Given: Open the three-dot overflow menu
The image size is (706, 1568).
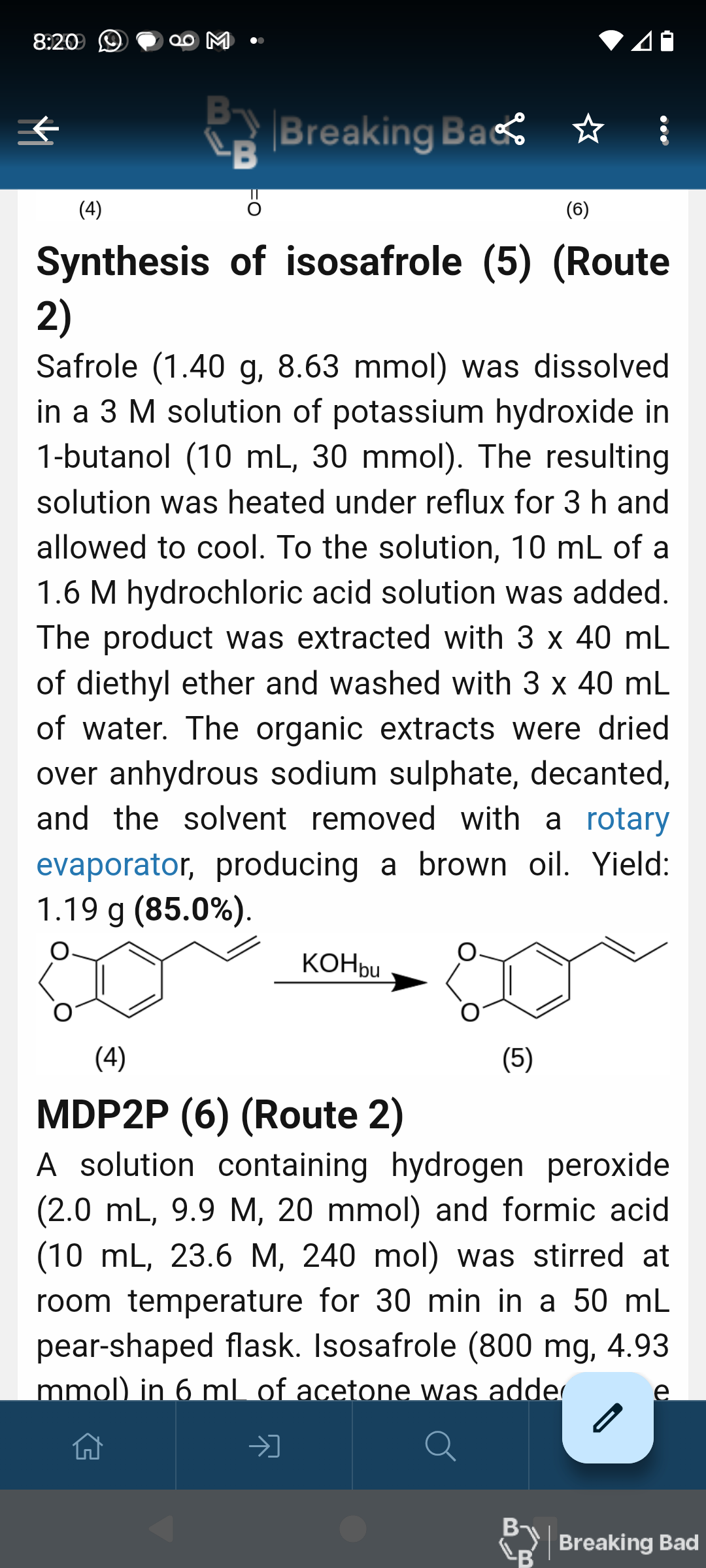Looking at the screenshot, I should (664, 130).
